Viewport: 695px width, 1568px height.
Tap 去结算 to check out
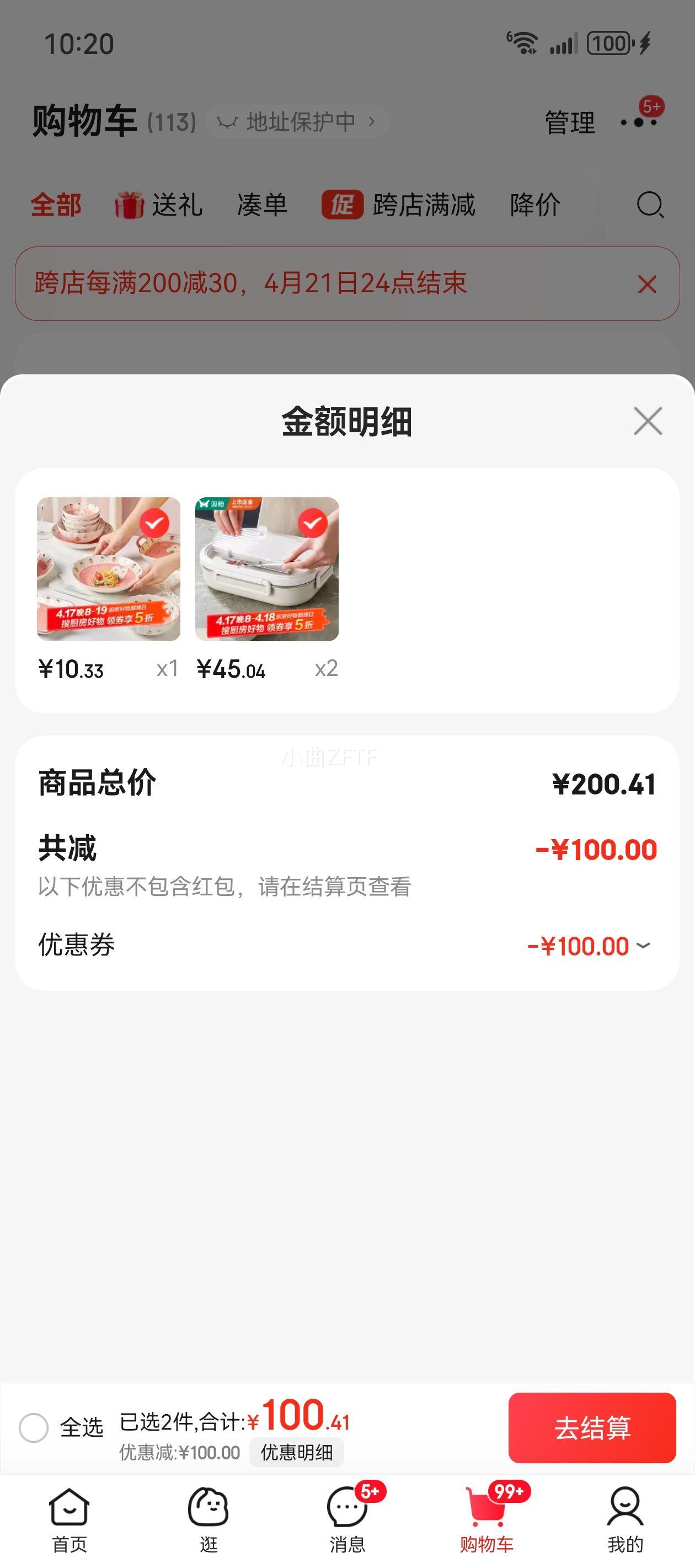click(592, 1427)
